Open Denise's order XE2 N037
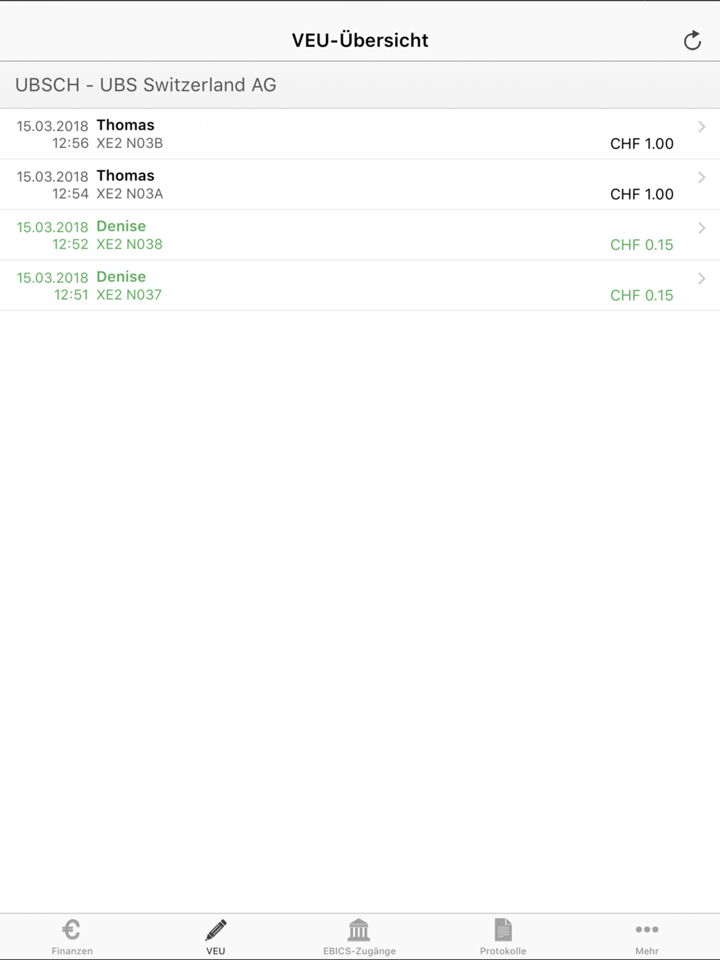Viewport: 720px width, 960px height. point(360,286)
